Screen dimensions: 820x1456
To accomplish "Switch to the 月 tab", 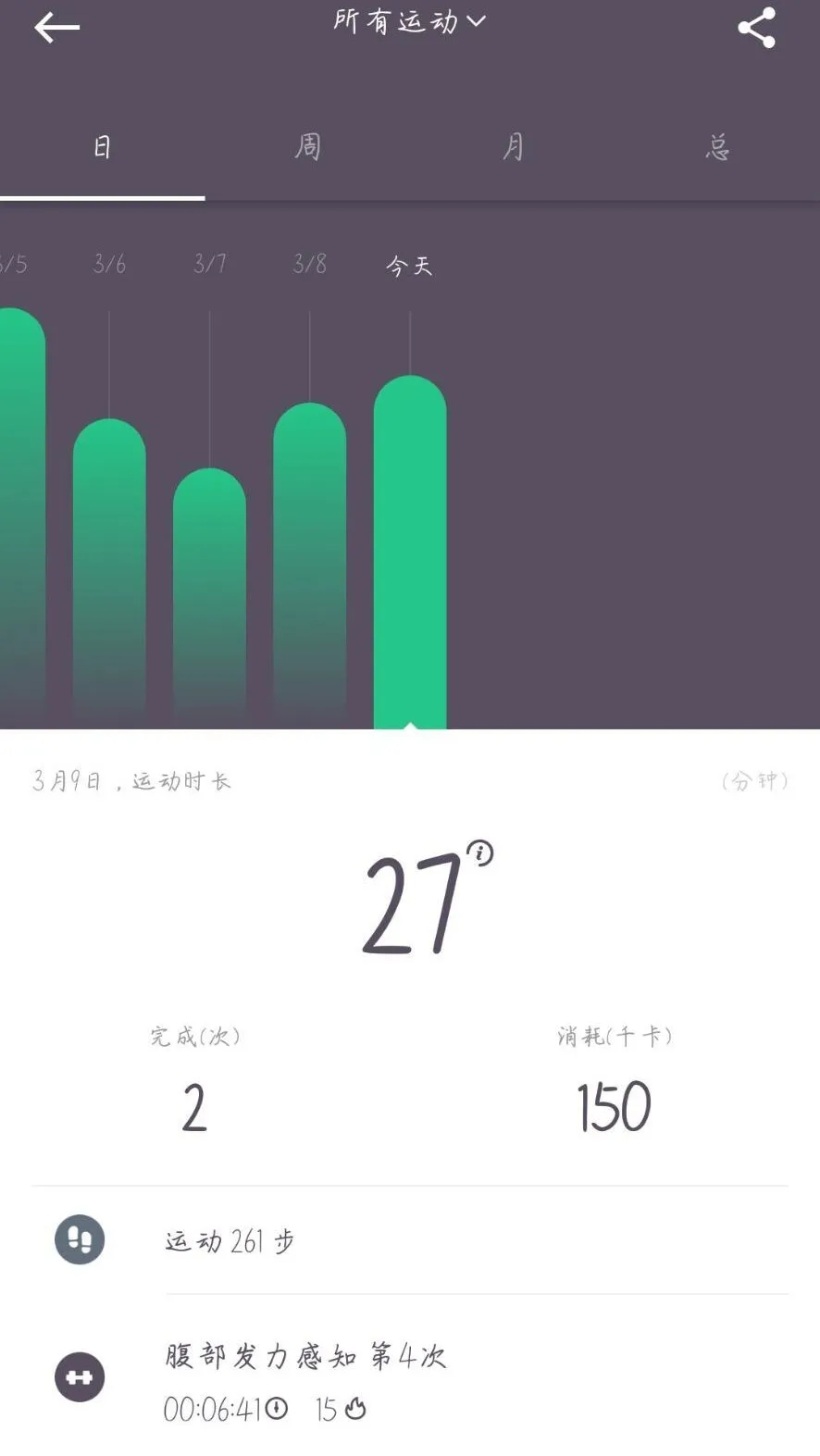I will 513,146.
